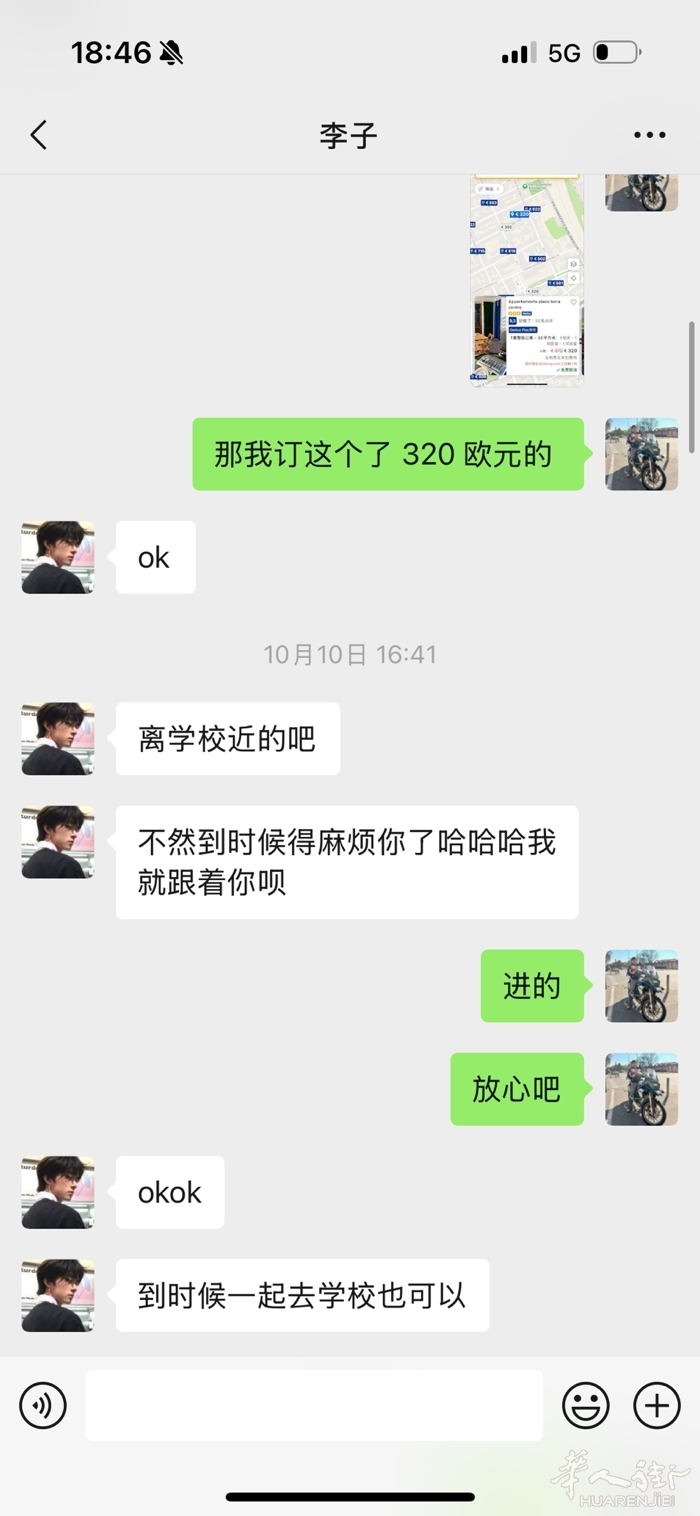This screenshot has height=1516, width=700.
Task: Switch to voice message input
Action: 43,1405
